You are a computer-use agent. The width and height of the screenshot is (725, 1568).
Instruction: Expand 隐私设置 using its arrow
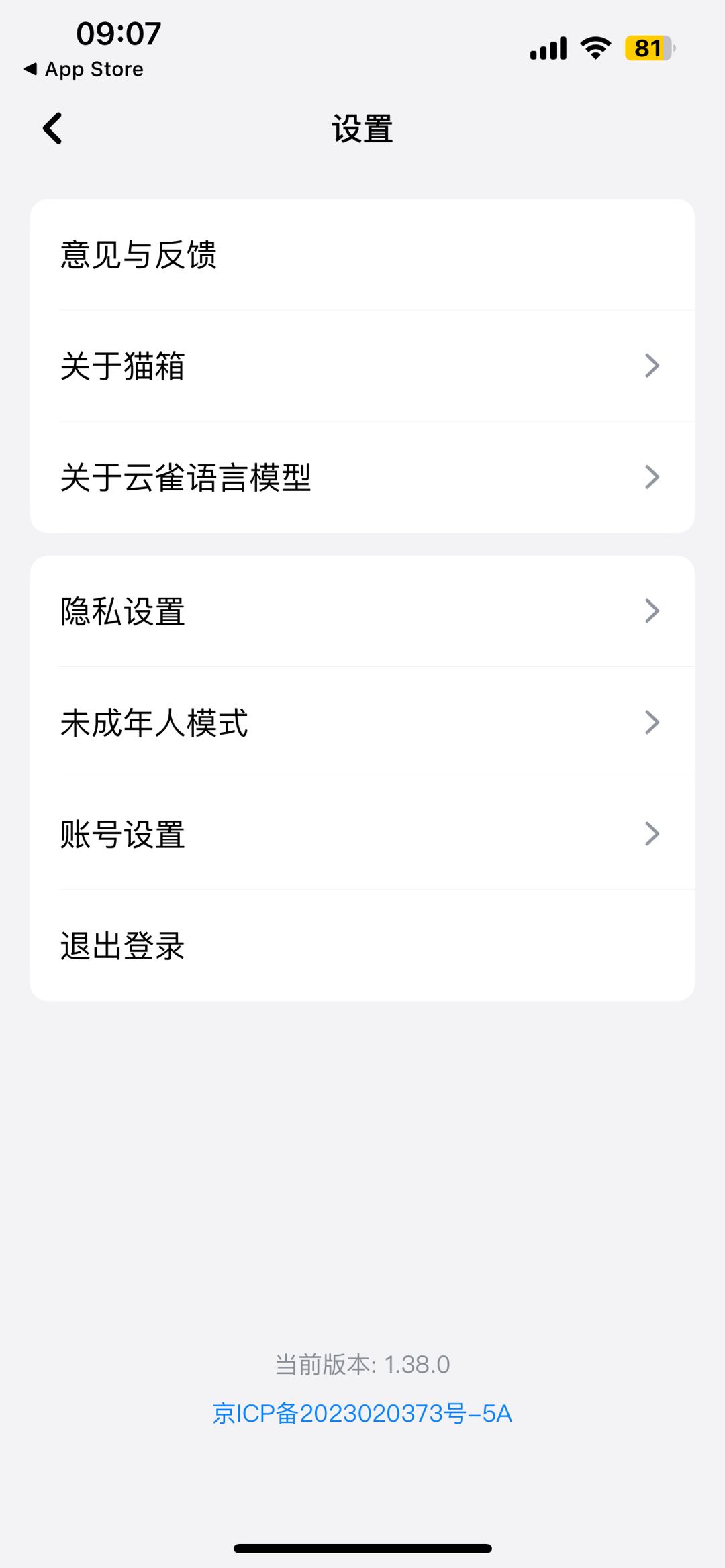pyautogui.click(x=652, y=610)
